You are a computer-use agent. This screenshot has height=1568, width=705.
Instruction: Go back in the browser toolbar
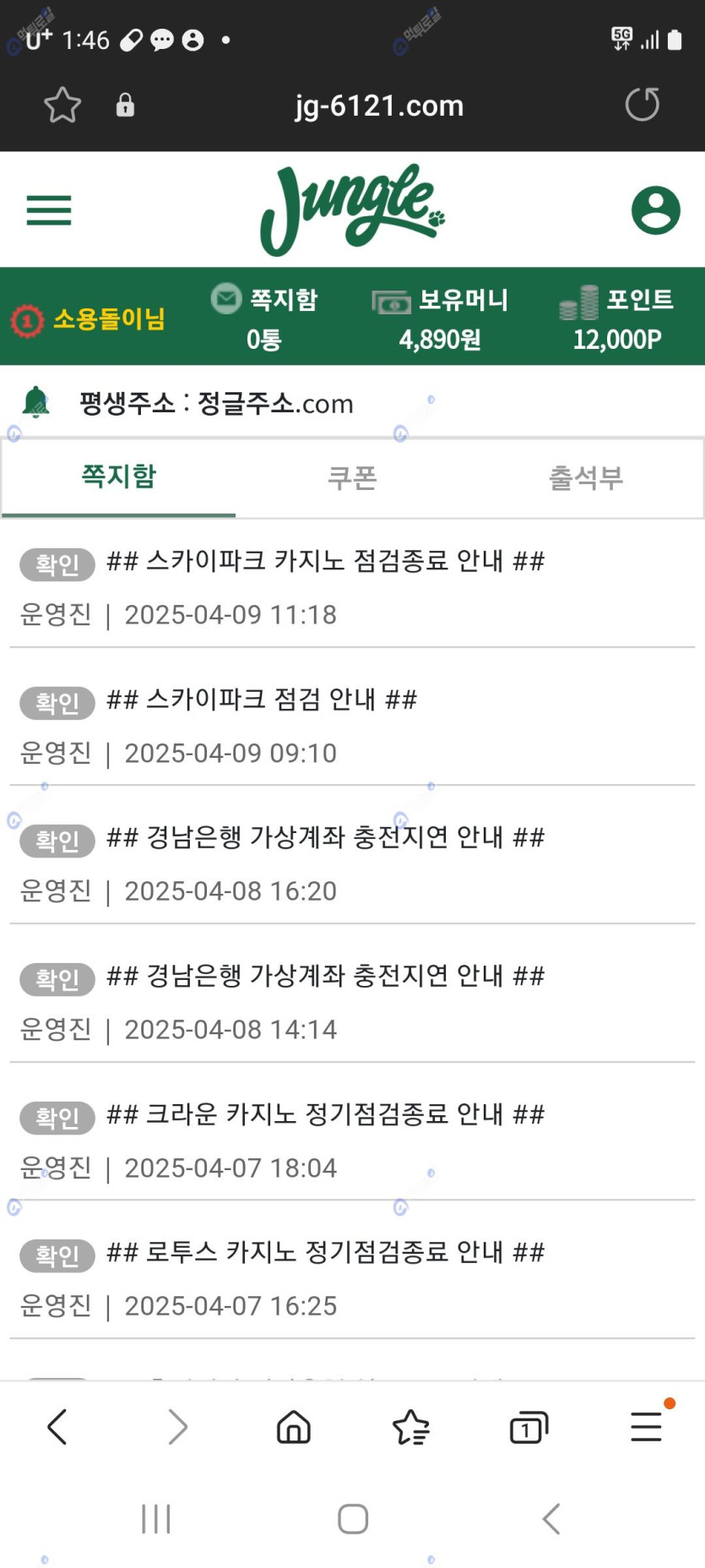57,1427
